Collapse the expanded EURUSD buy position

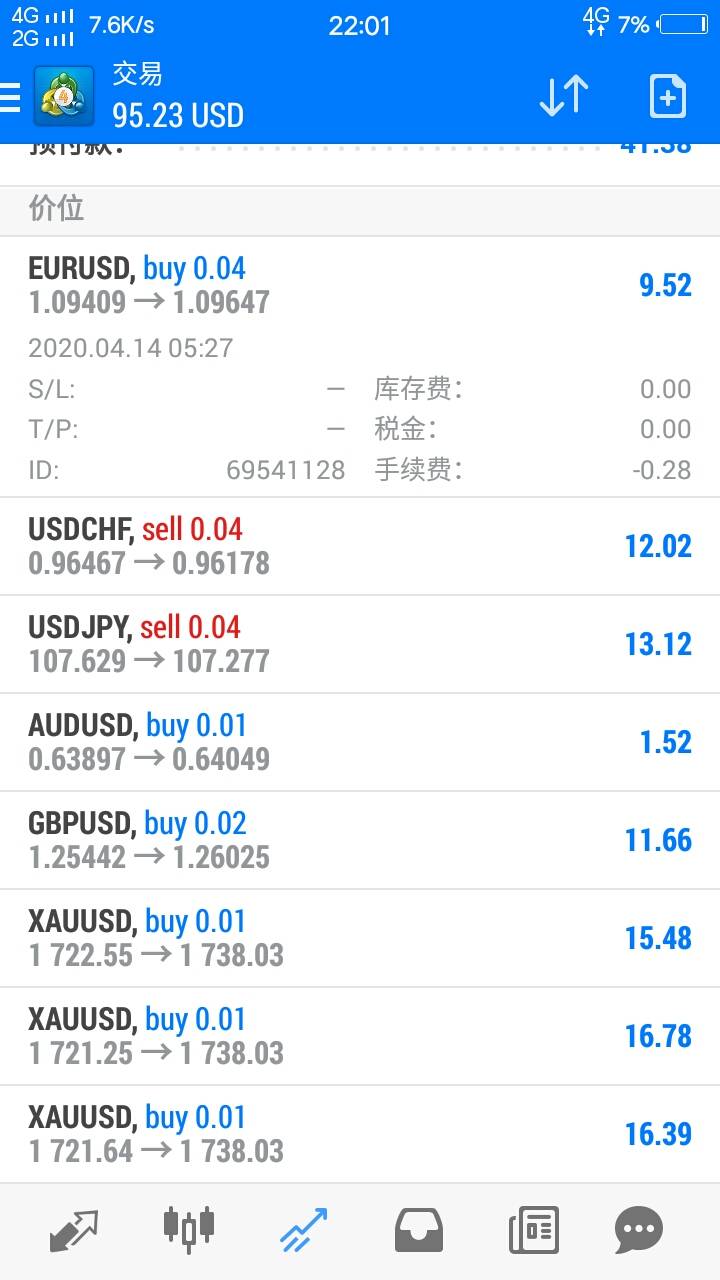coord(360,285)
